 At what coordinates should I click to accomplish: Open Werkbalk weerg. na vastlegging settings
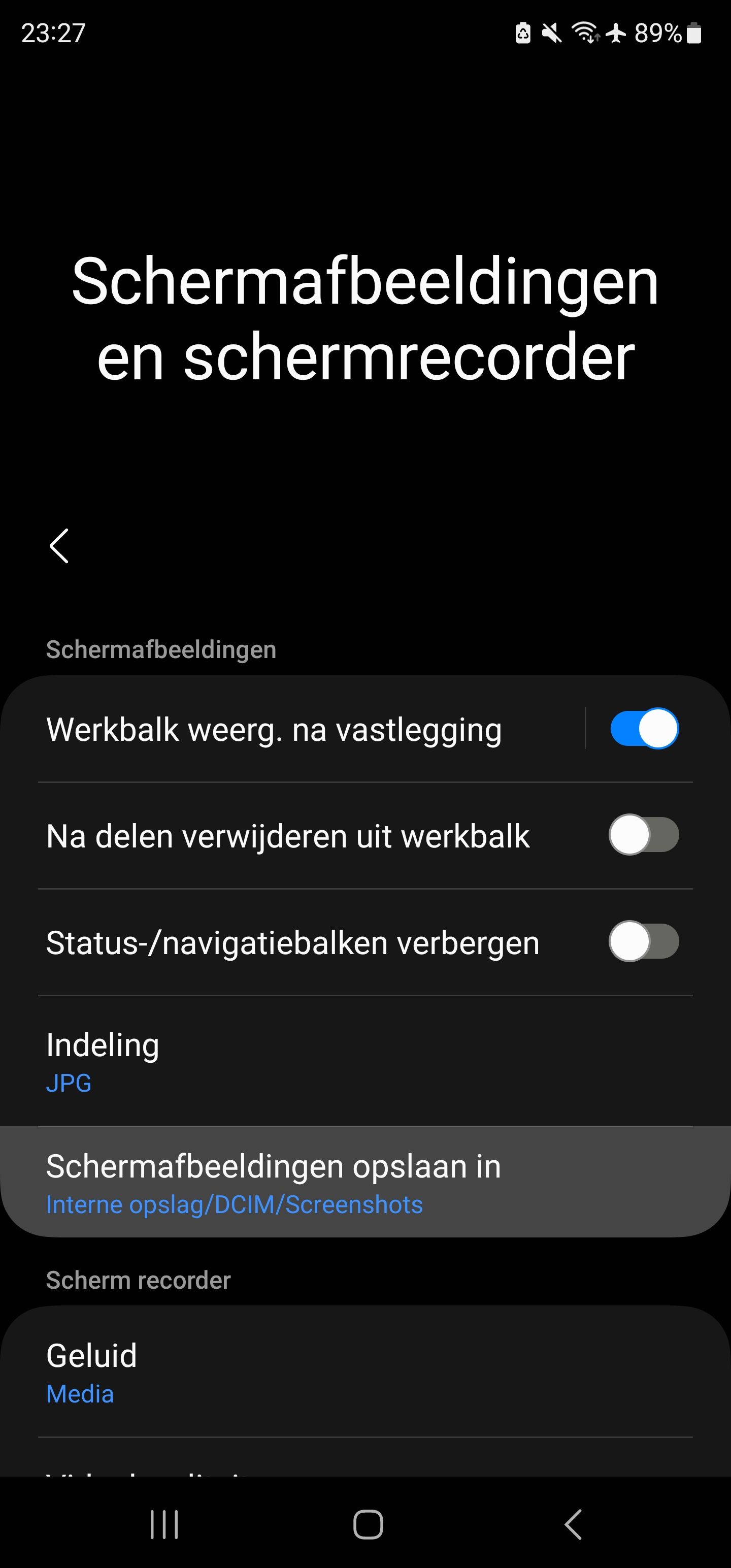274,729
